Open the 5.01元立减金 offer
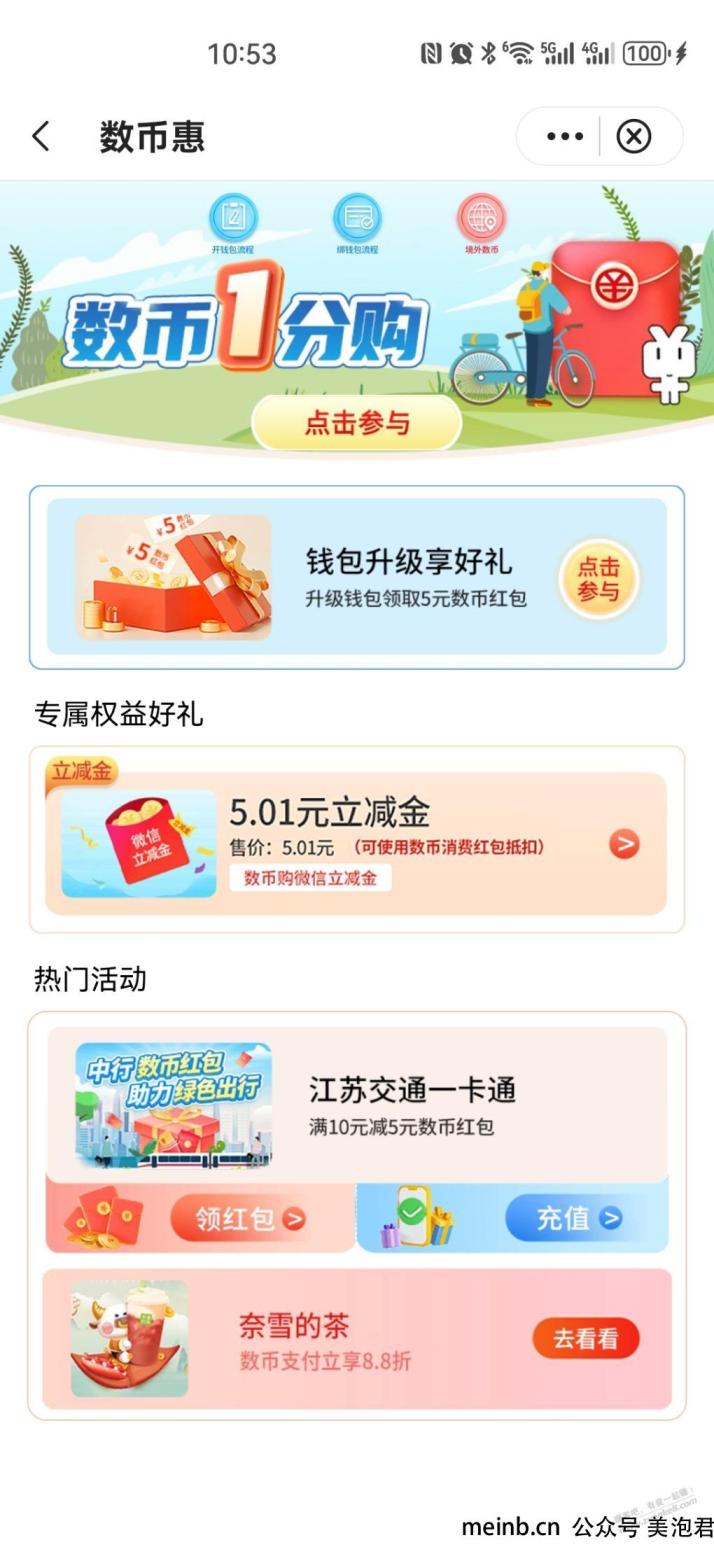Image resolution: width=714 pixels, height=1547 pixels. pos(624,844)
